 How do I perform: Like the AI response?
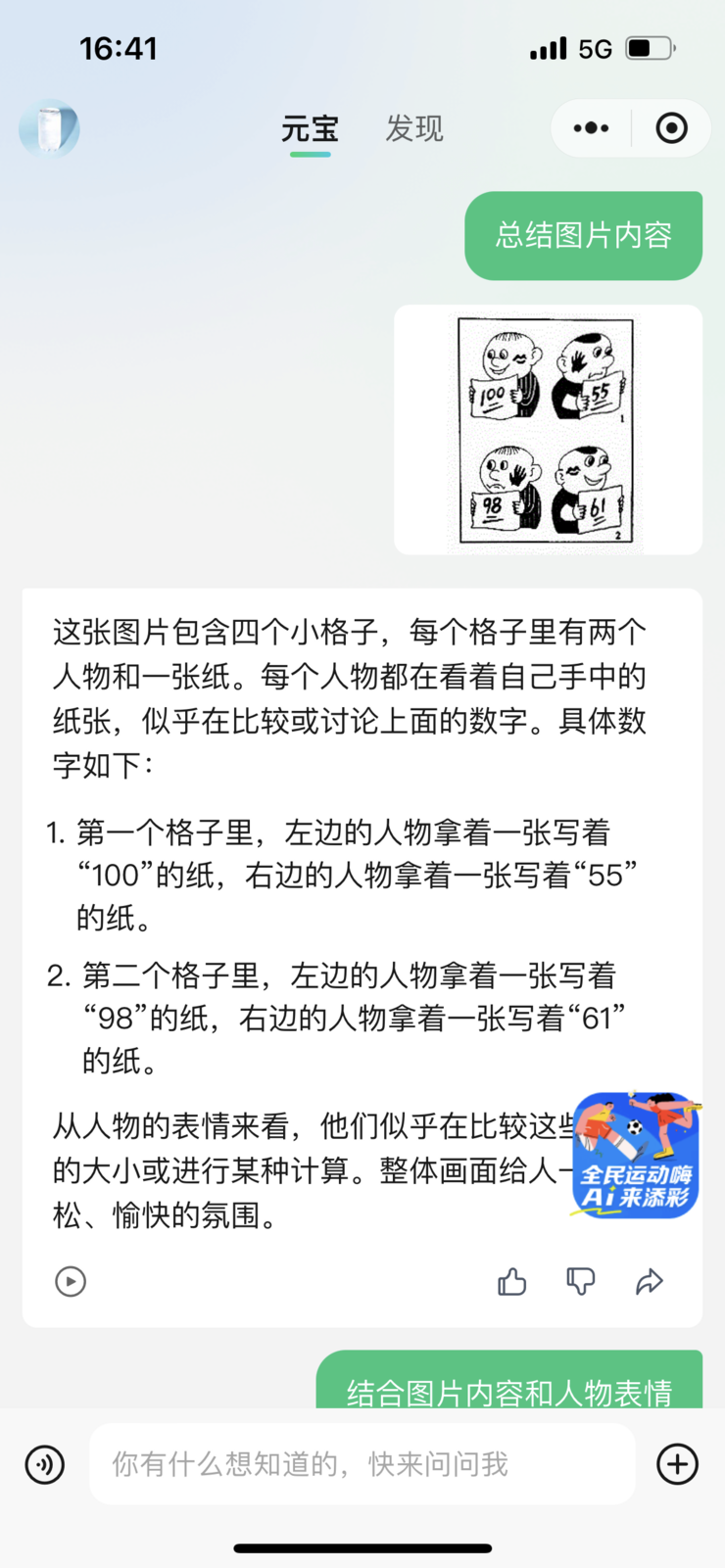click(512, 1281)
